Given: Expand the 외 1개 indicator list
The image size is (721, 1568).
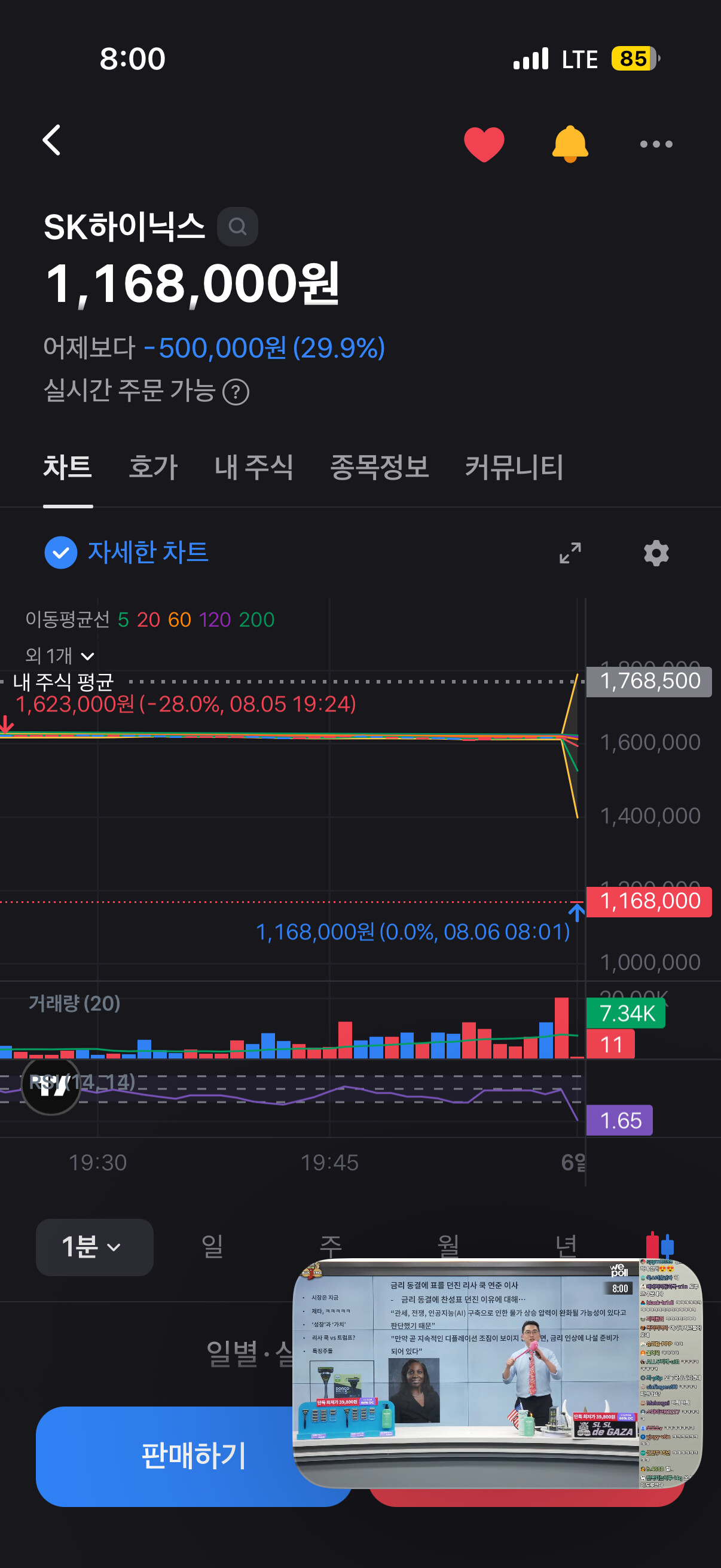Looking at the screenshot, I should pos(60,655).
